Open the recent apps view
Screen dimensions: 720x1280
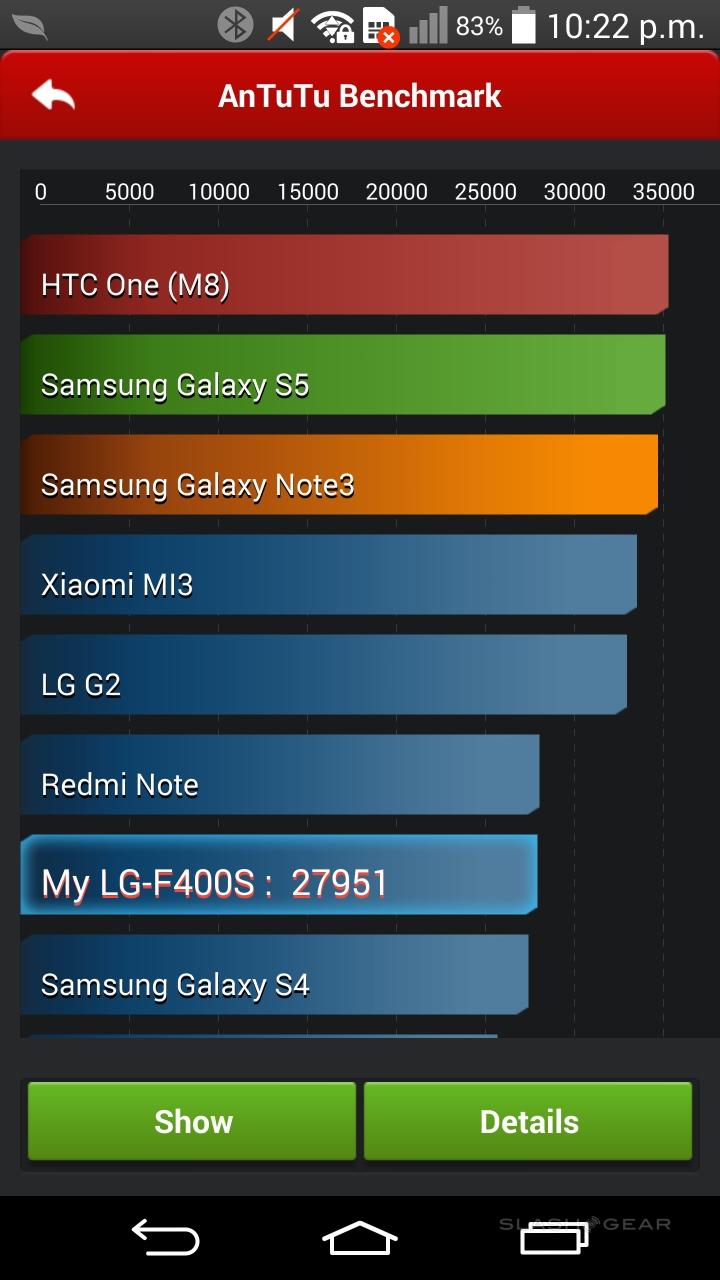[553, 1238]
